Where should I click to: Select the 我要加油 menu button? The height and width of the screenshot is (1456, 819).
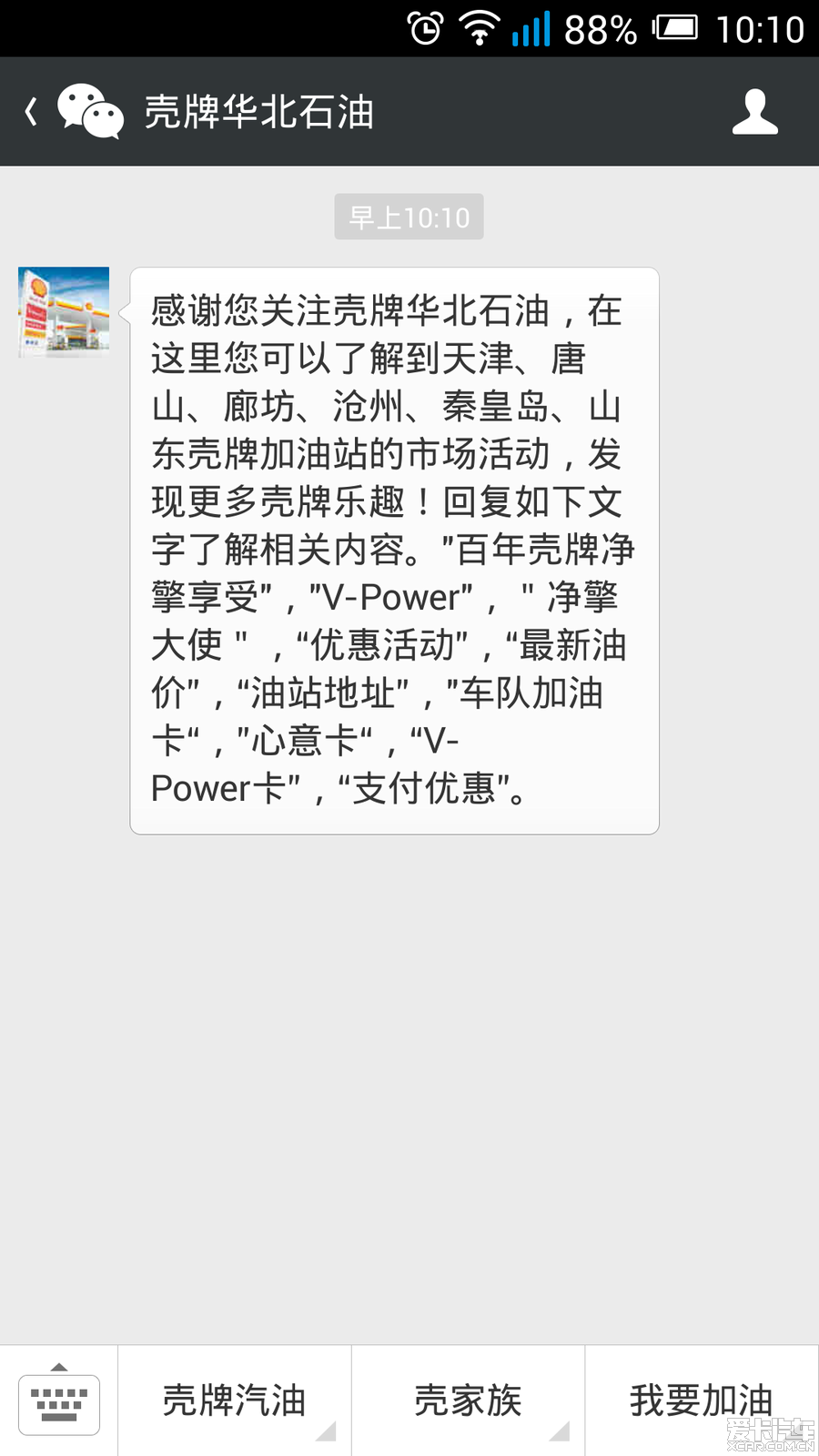click(x=701, y=1401)
